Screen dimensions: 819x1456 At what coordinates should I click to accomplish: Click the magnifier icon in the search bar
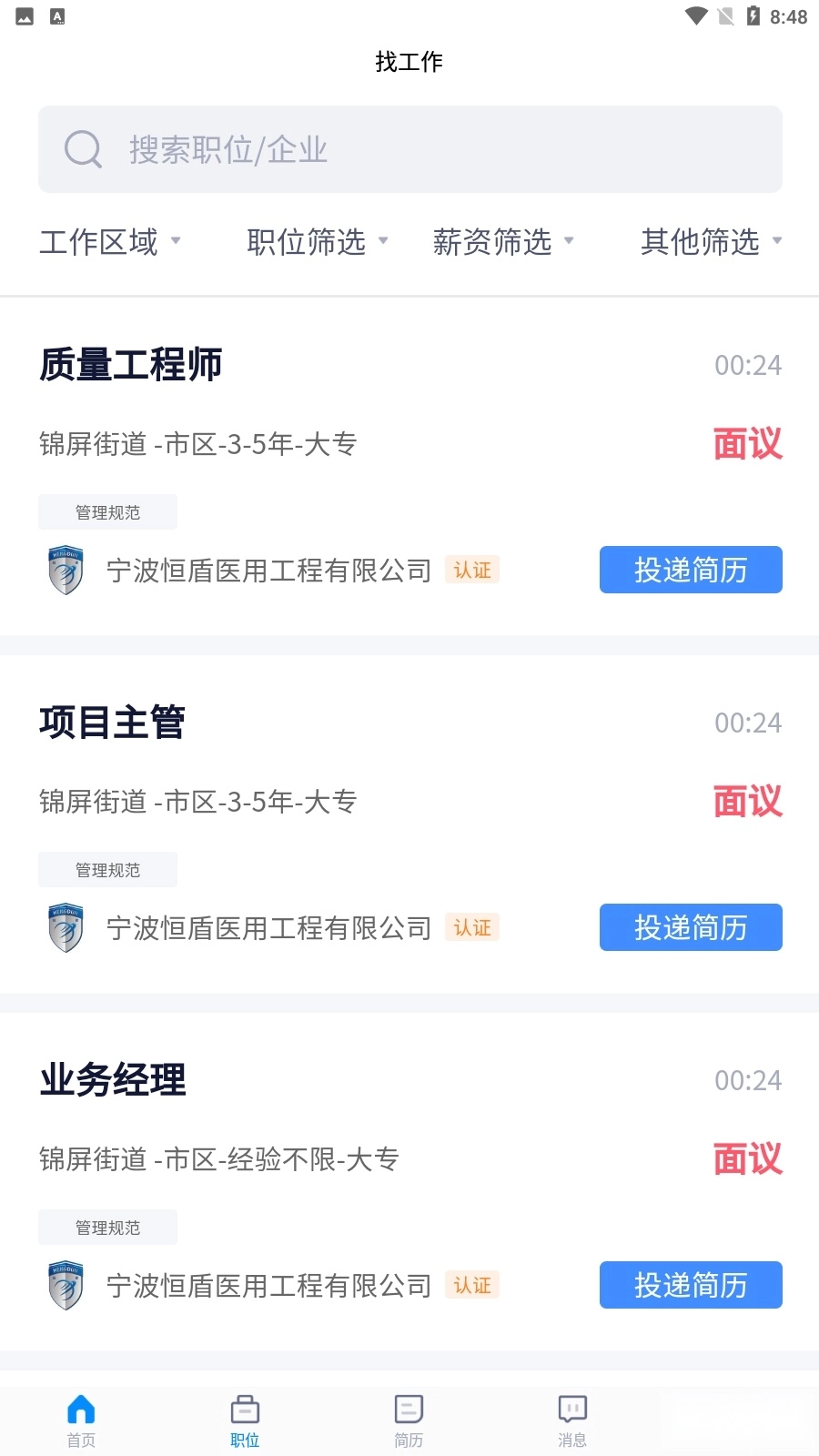pos(82,149)
